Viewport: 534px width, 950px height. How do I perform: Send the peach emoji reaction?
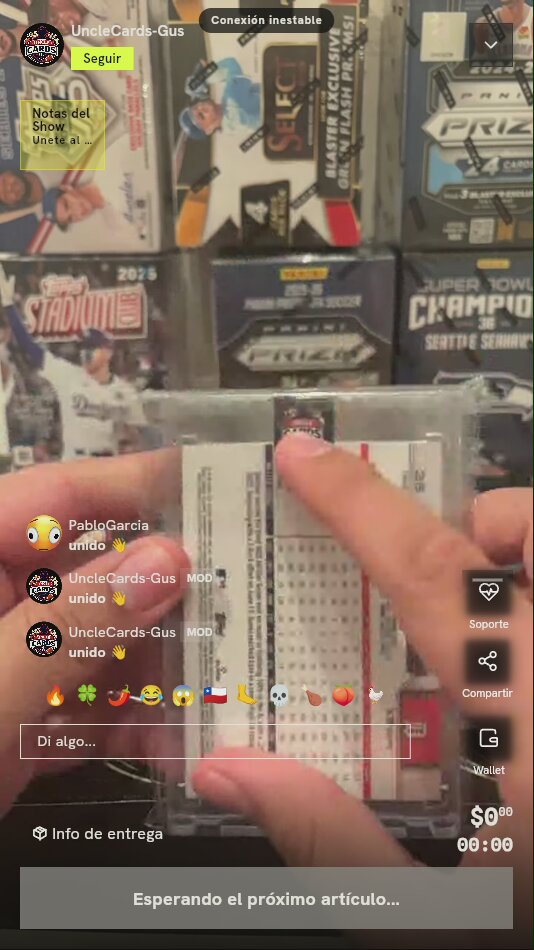[343, 696]
